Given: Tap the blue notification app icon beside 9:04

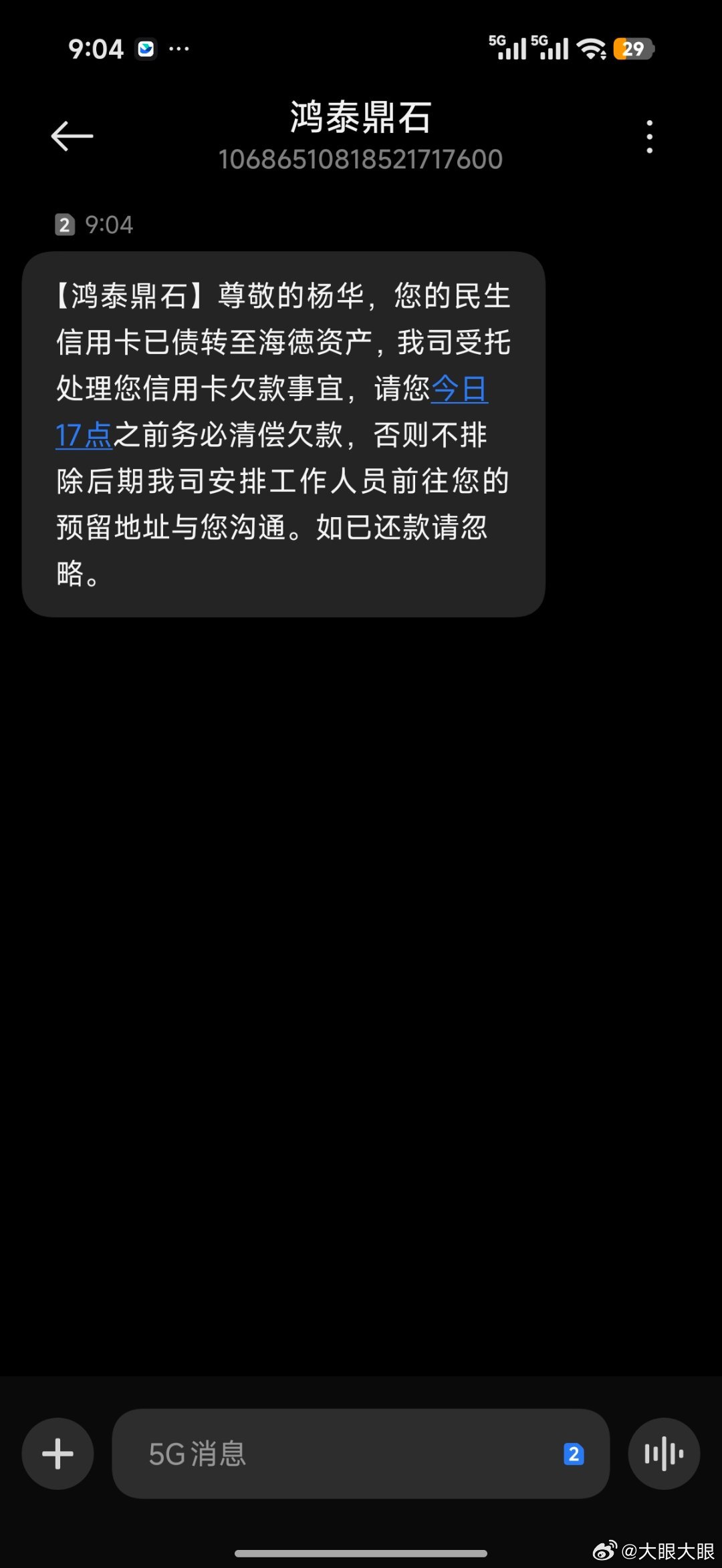Looking at the screenshot, I should (146, 49).
